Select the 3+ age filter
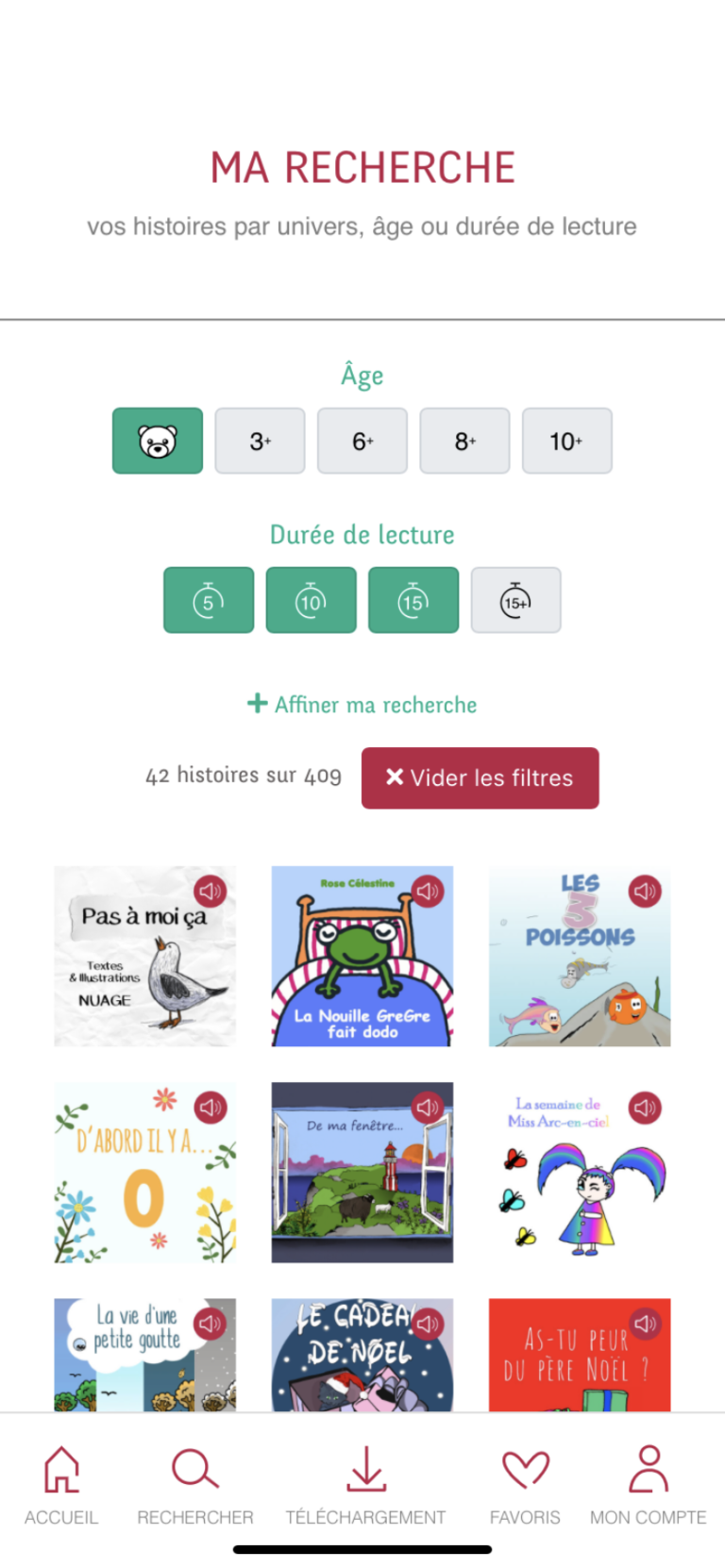The height and width of the screenshot is (1568, 725). pos(261,441)
